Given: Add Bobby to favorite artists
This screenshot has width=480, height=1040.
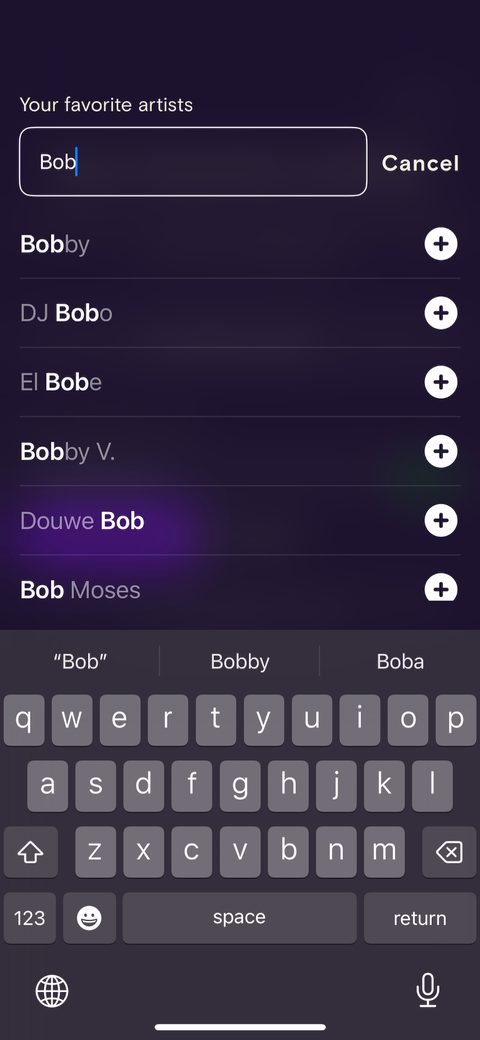Looking at the screenshot, I should coord(441,244).
